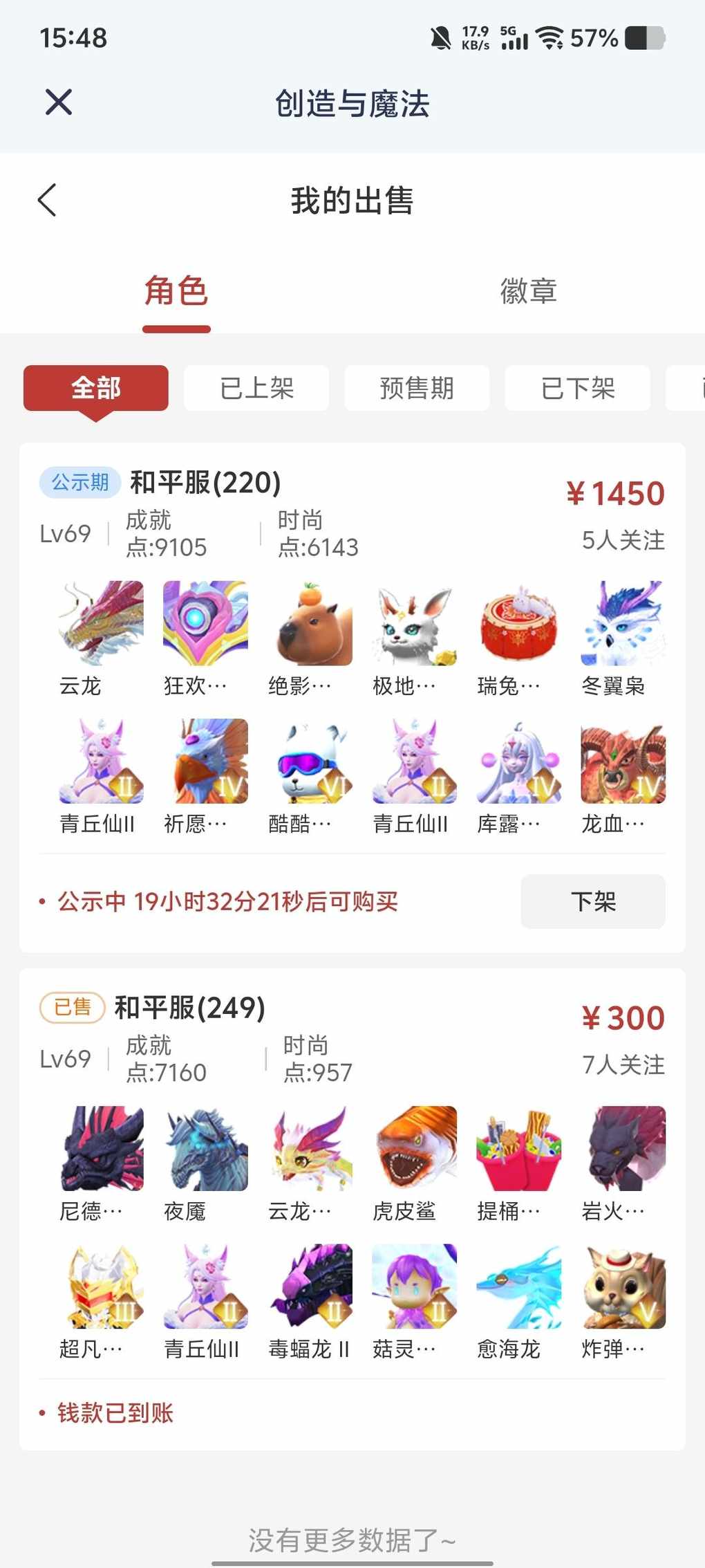The width and height of the screenshot is (705, 1568).
Task: Filter listings by 已上架
Action: (256, 388)
